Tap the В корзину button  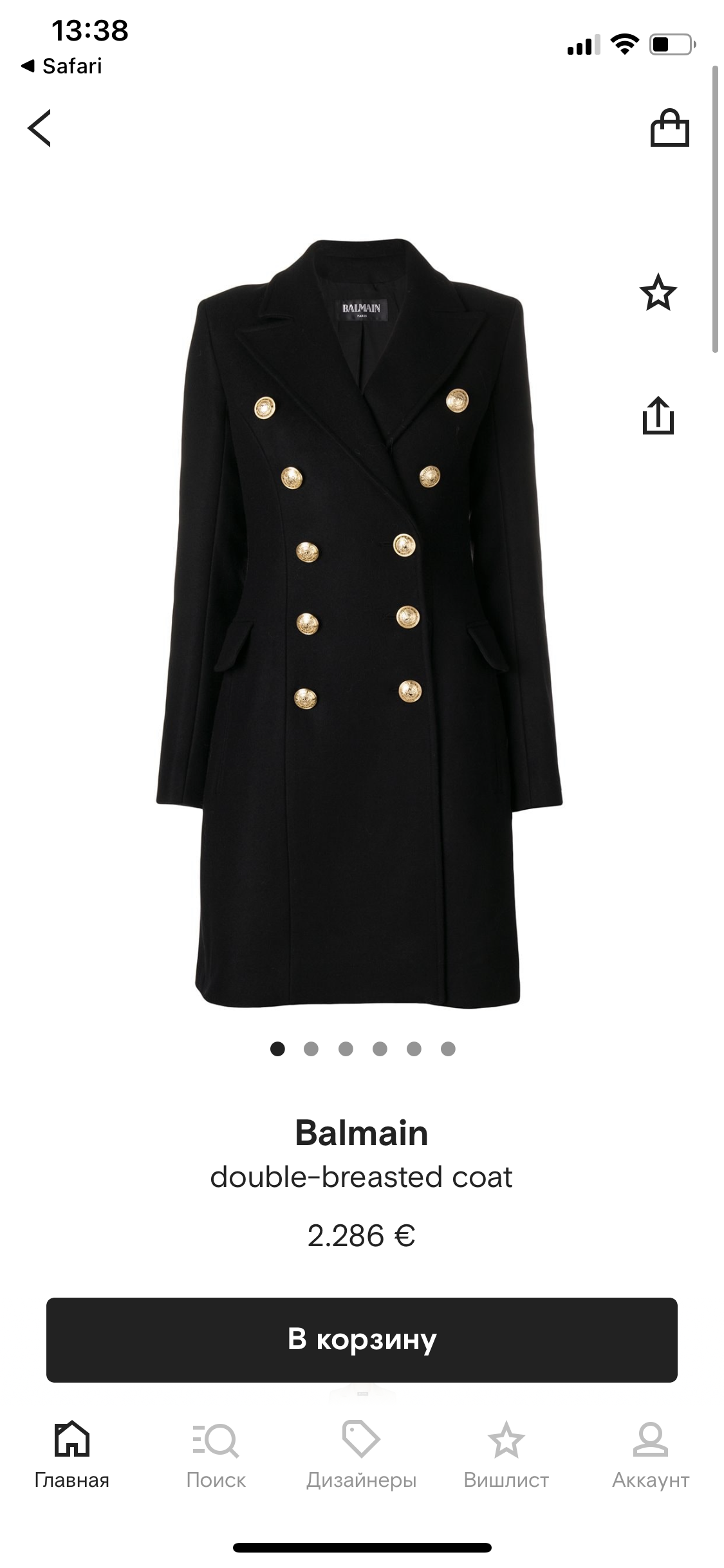click(x=362, y=1340)
